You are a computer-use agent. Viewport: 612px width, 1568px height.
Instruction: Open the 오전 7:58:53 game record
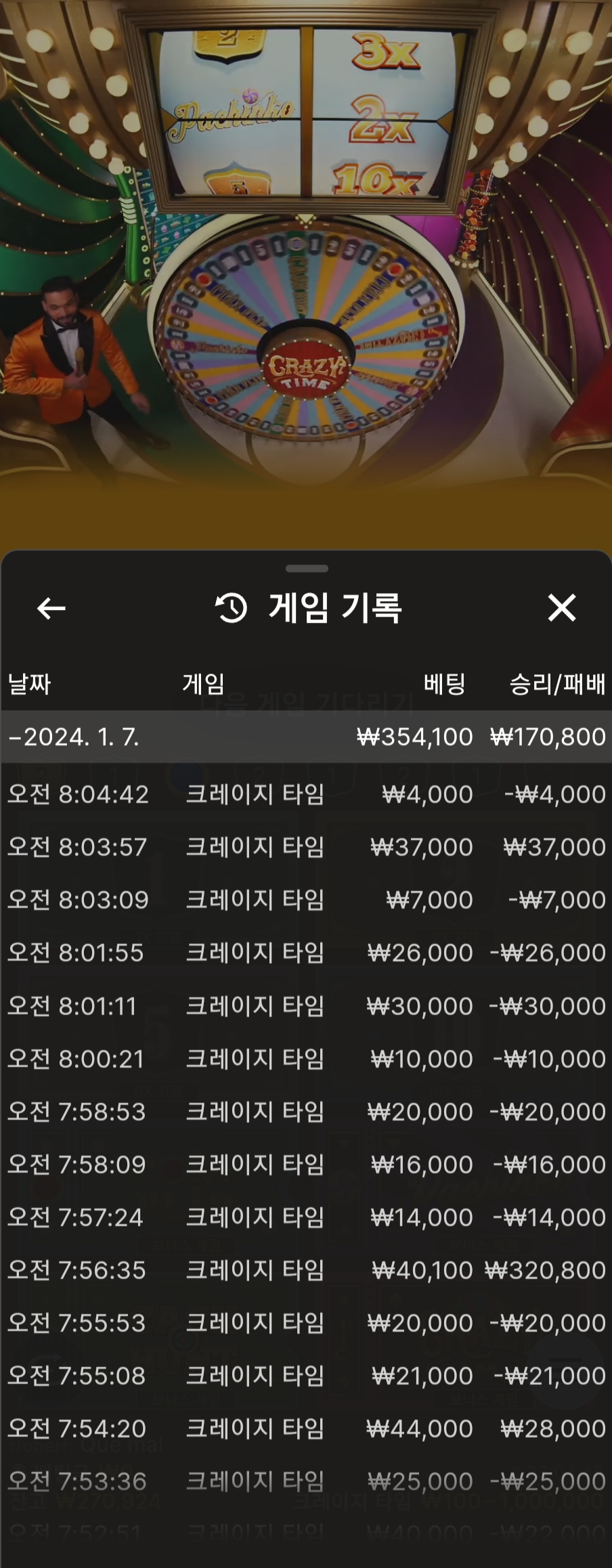[306, 1111]
